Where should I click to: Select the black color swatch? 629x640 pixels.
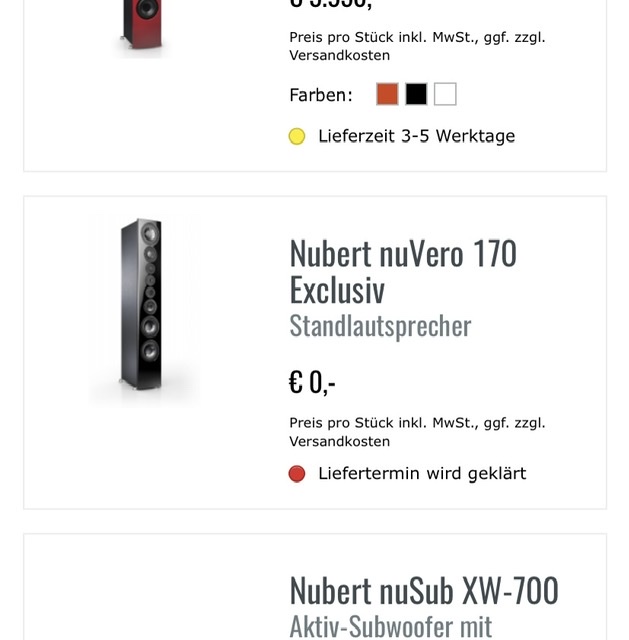pyautogui.click(x=416, y=95)
